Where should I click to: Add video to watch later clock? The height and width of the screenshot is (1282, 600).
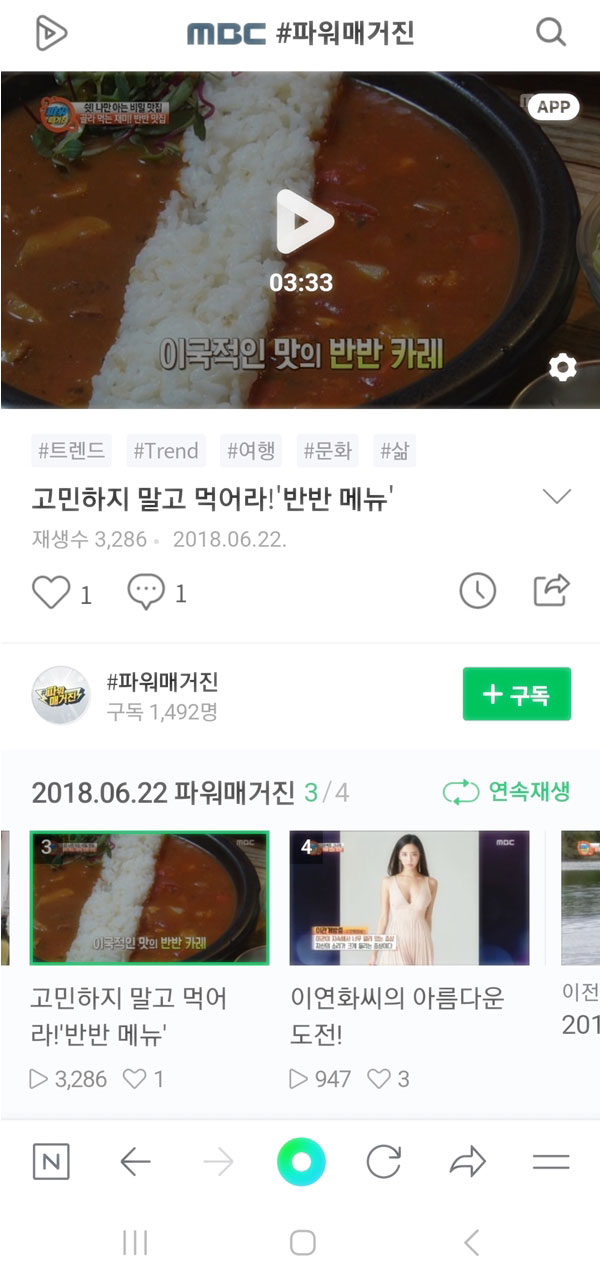(x=477, y=592)
